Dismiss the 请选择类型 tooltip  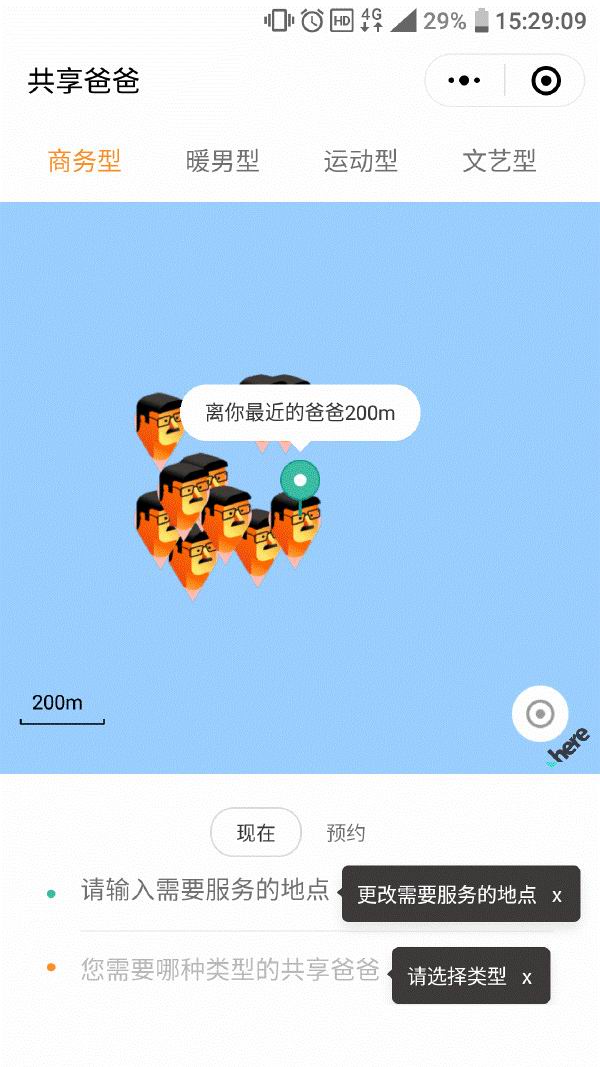(x=527, y=977)
